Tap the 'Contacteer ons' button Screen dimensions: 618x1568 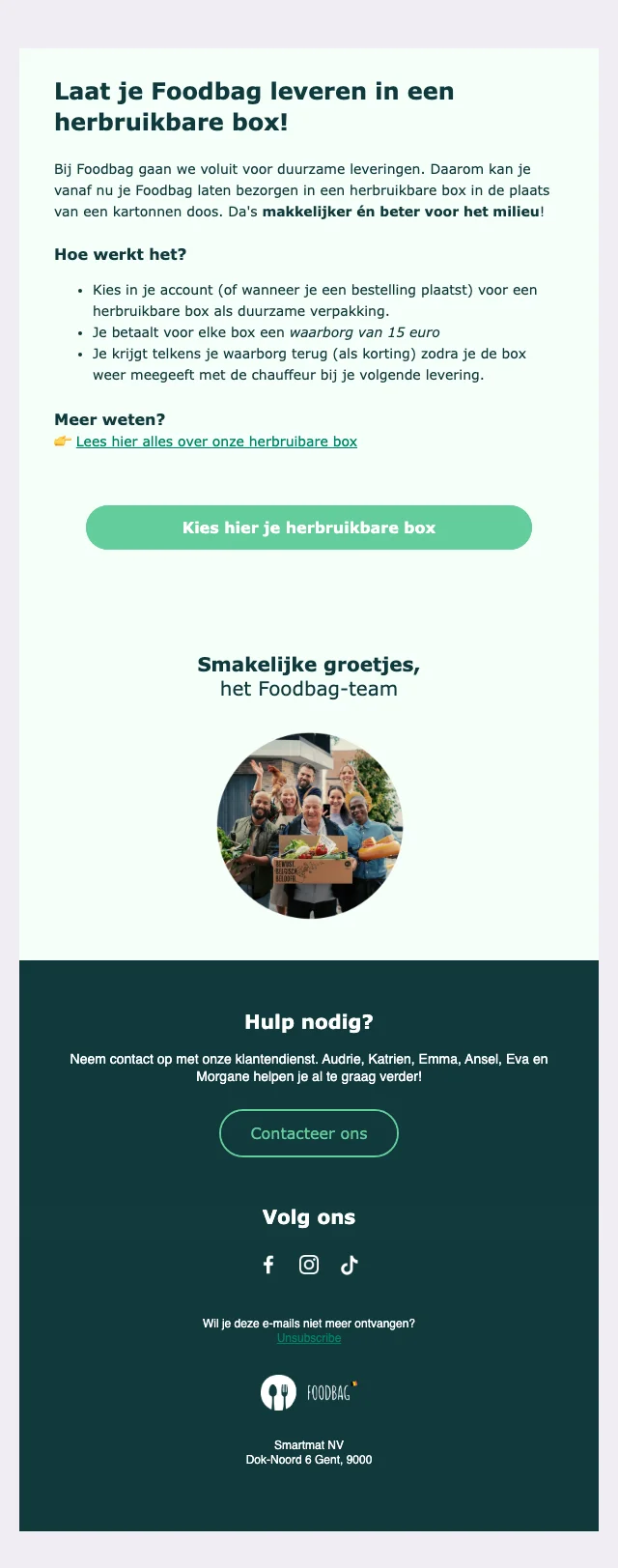[309, 1133]
